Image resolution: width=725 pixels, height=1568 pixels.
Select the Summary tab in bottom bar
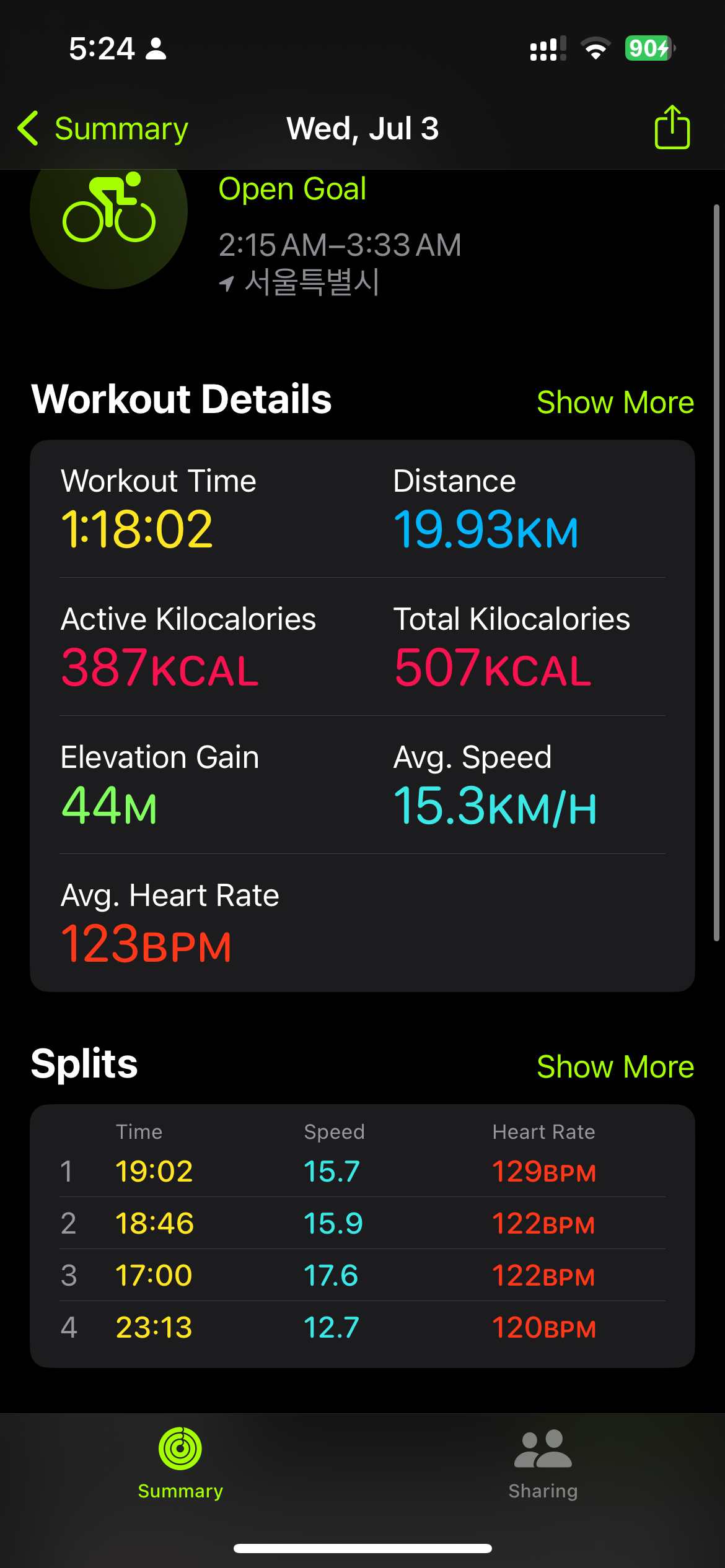point(180,1465)
